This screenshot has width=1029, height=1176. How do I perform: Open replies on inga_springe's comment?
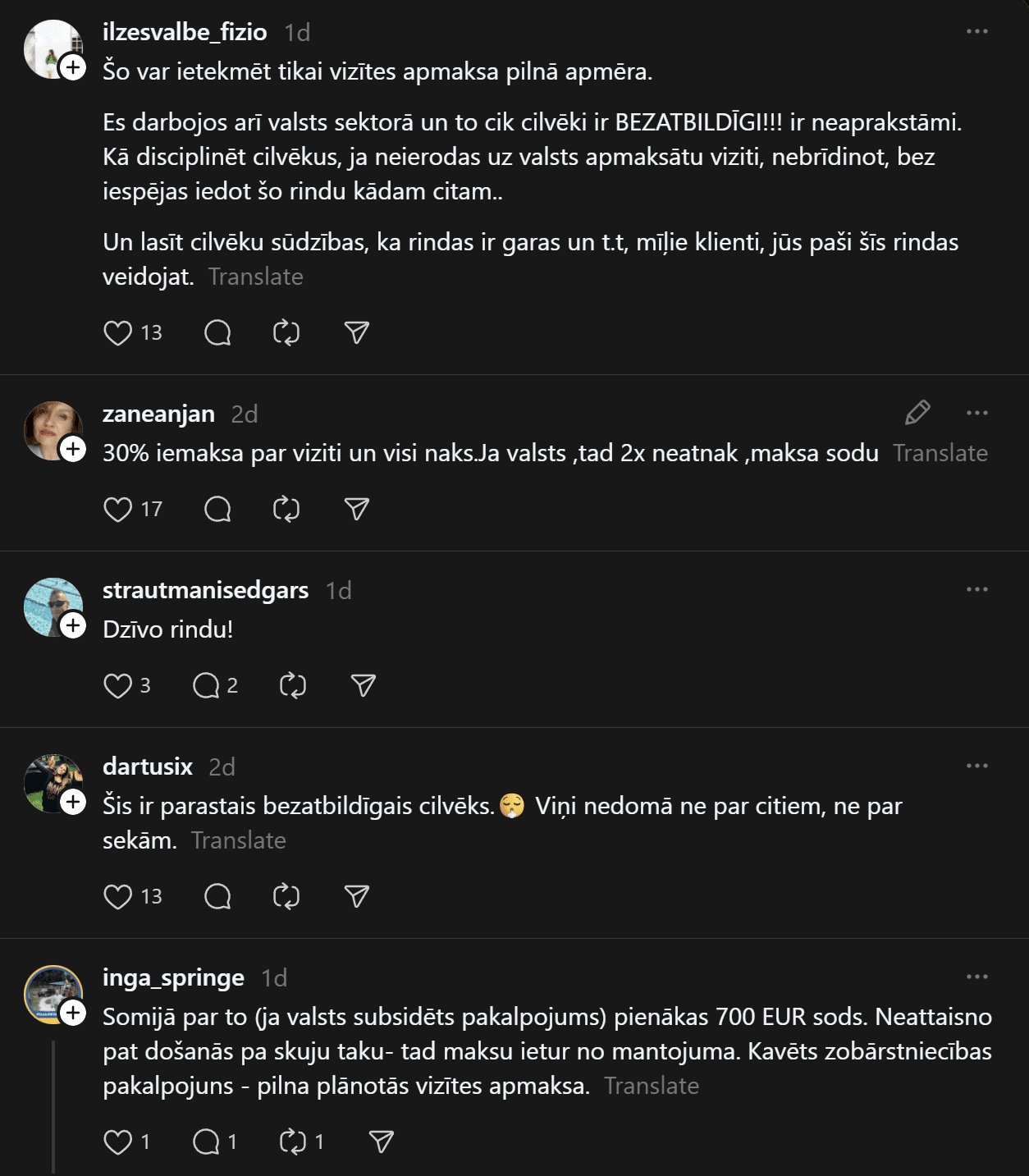[206, 1142]
